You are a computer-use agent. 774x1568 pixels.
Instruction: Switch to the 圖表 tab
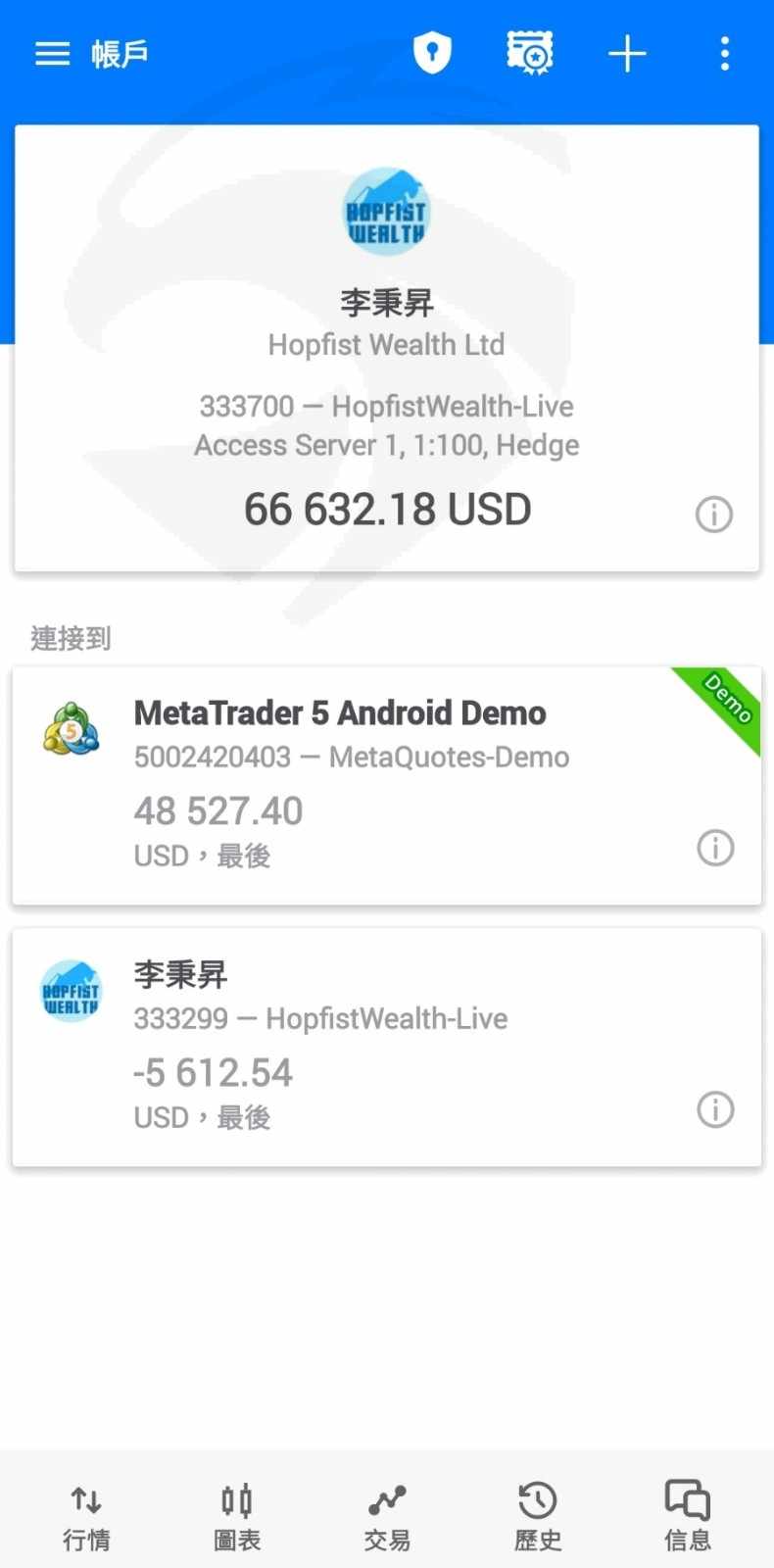(x=237, y=1517)
